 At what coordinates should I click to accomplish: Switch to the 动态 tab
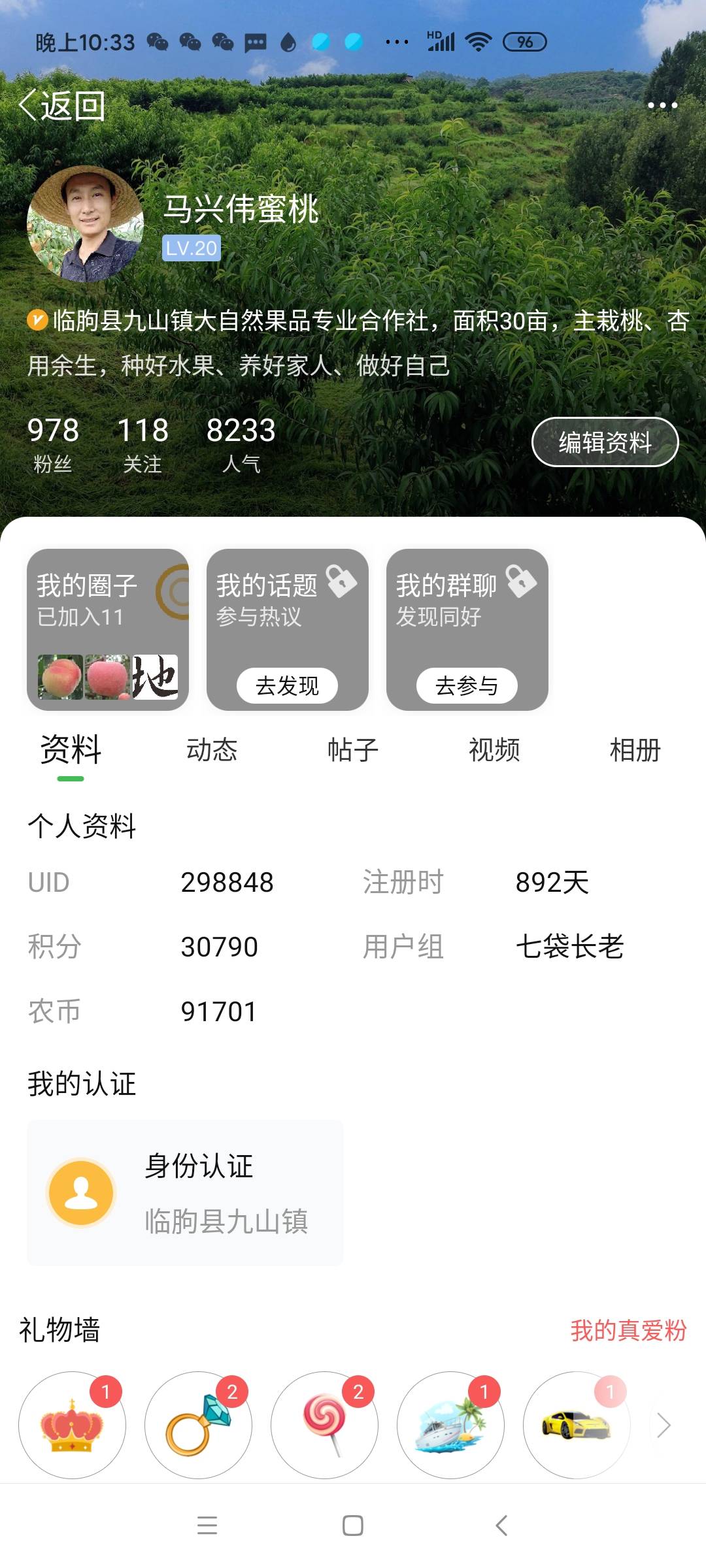click(x=212, y=750)
